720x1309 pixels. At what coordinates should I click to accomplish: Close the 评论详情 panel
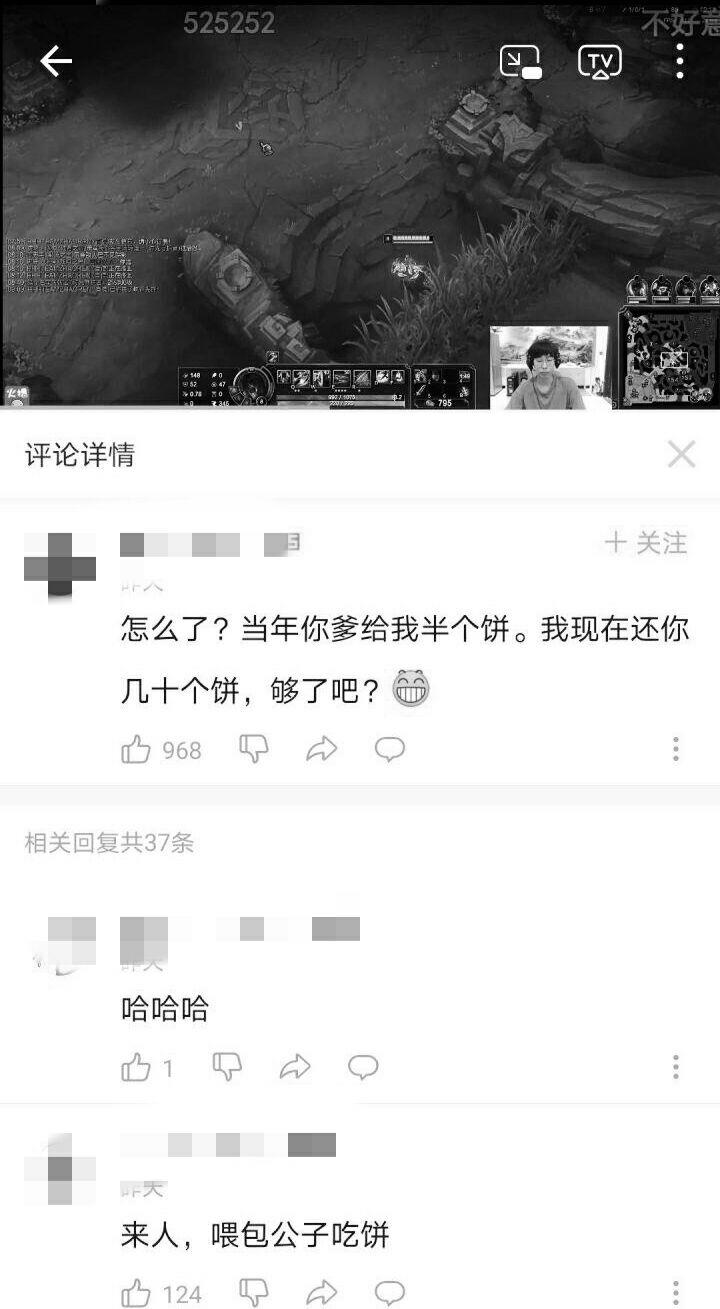(x=681, y=455)
